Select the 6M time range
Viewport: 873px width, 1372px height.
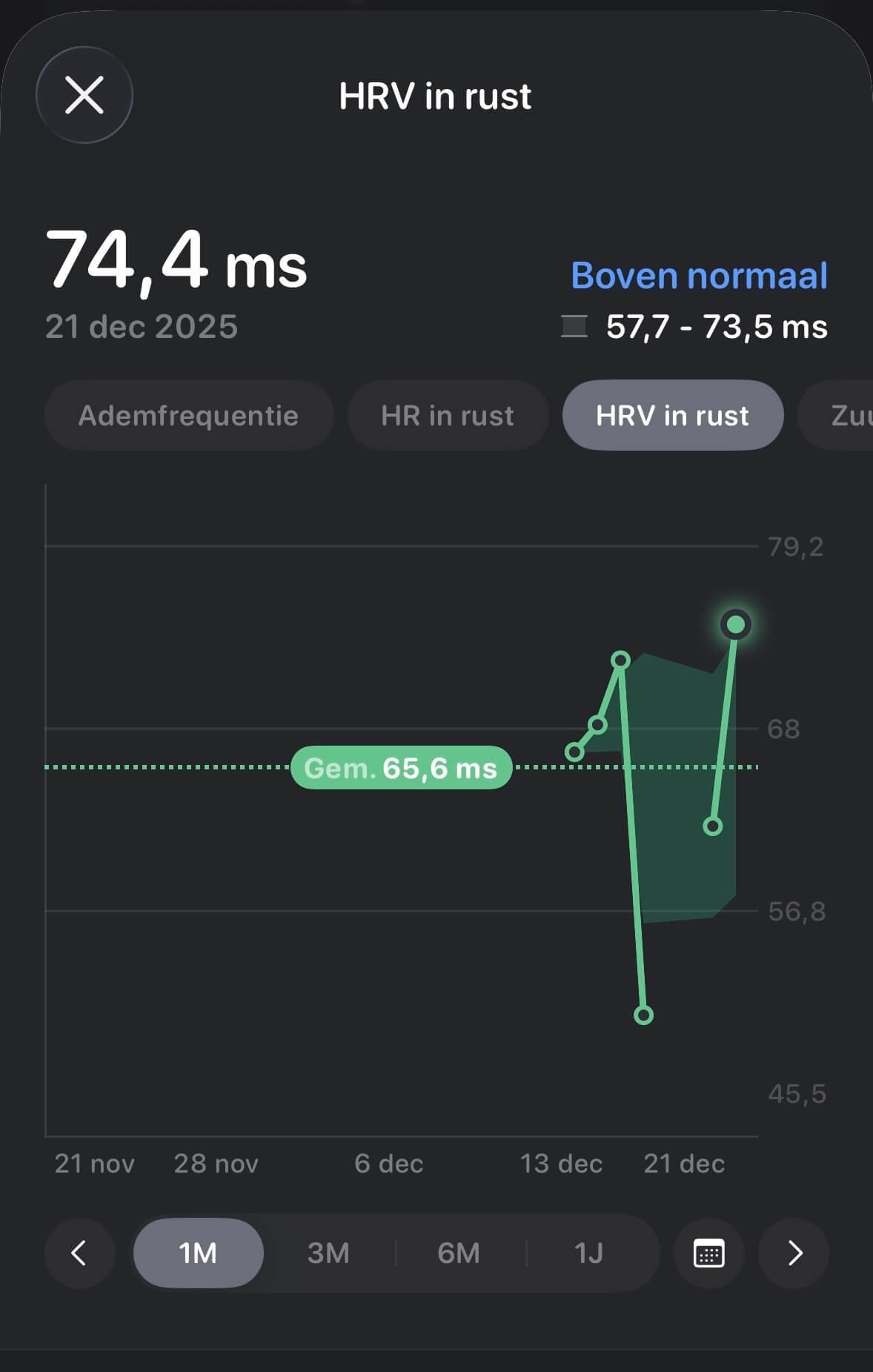[x=459, y=1253]
